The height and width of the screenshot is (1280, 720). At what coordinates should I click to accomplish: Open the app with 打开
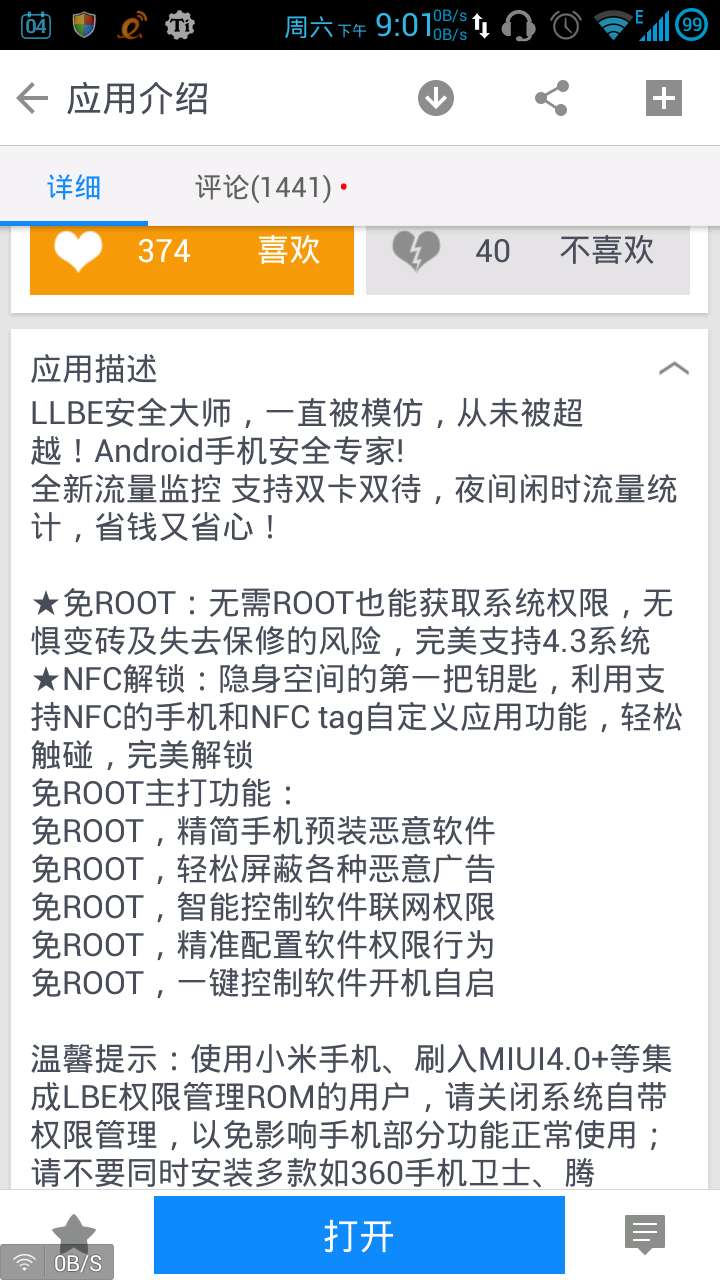[359, 1235]
